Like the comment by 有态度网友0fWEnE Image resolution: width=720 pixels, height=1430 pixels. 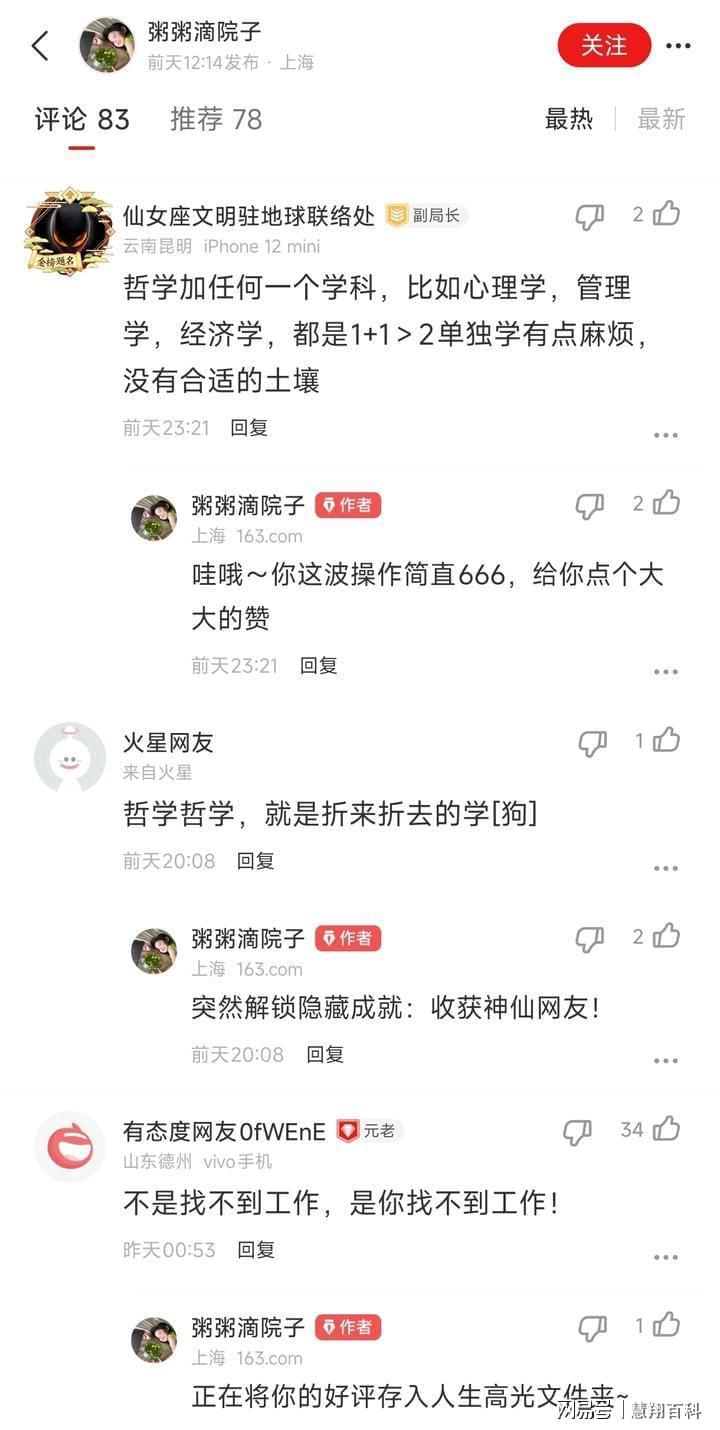(x=666, y=1130)
